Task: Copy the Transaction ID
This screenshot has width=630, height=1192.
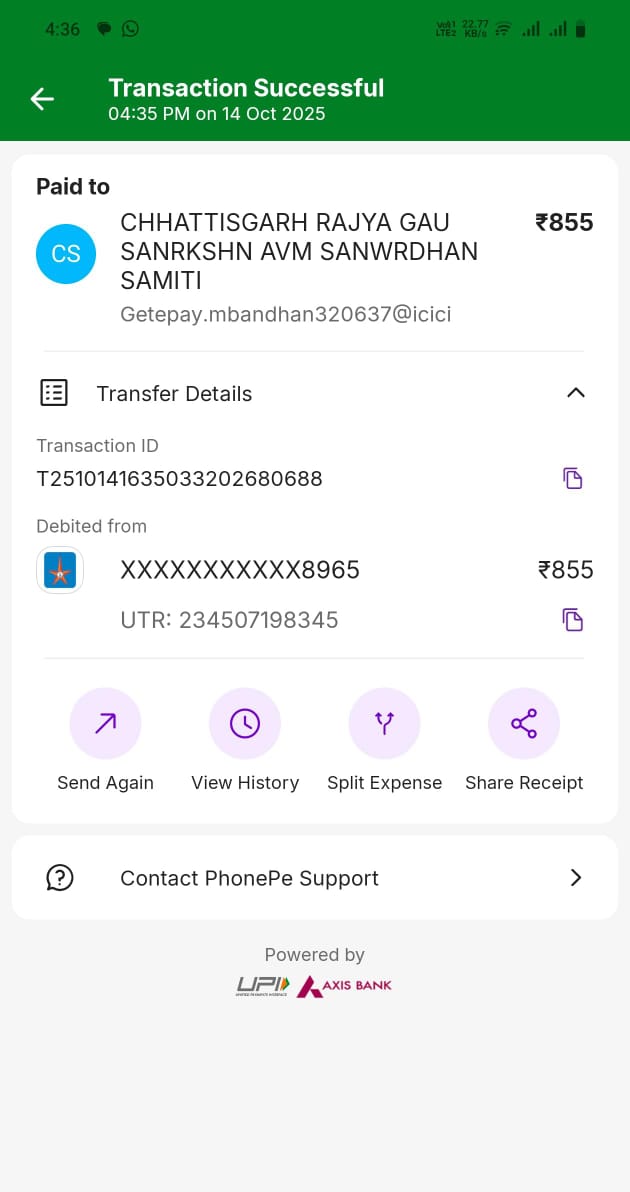Action: click(572, 478)
